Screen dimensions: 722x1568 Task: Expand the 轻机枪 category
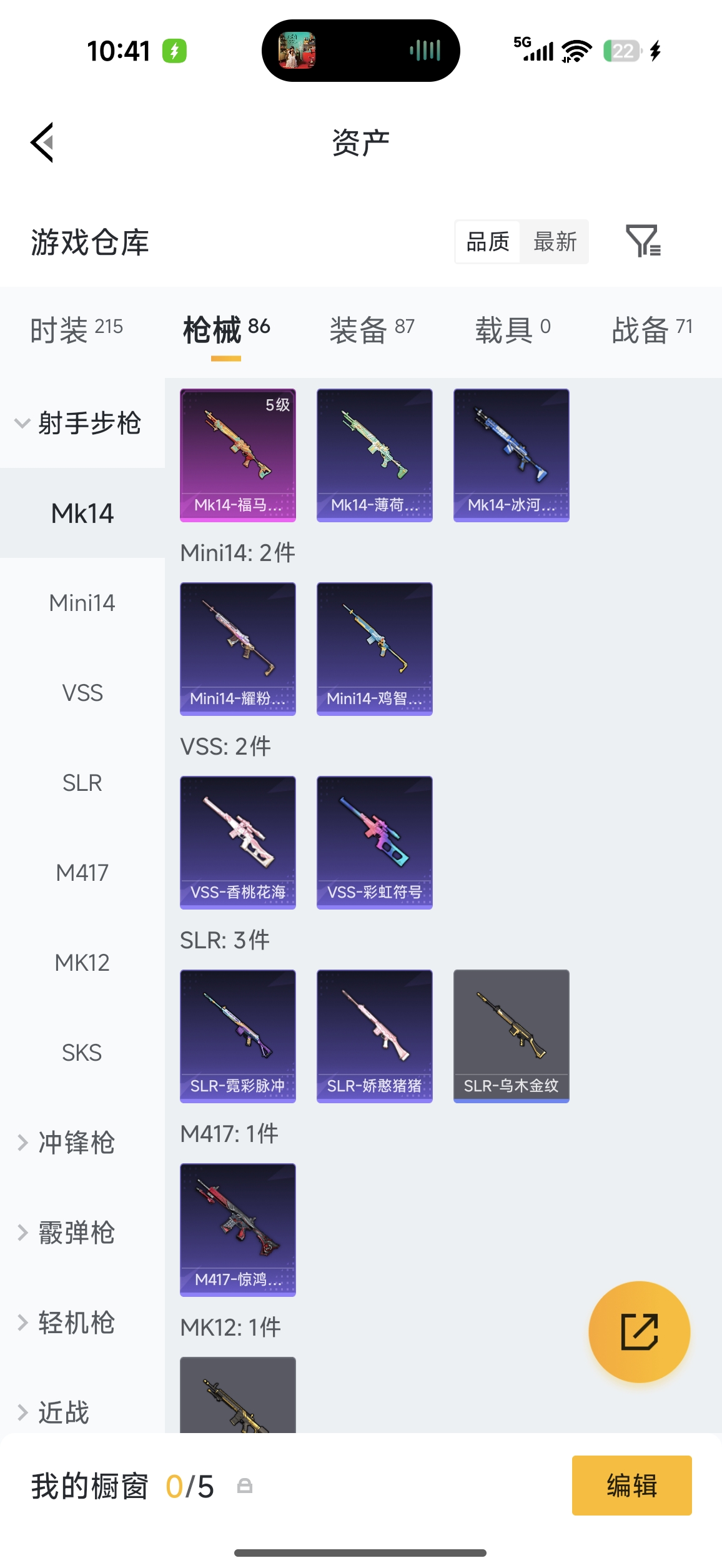(x=75, y=1322)
